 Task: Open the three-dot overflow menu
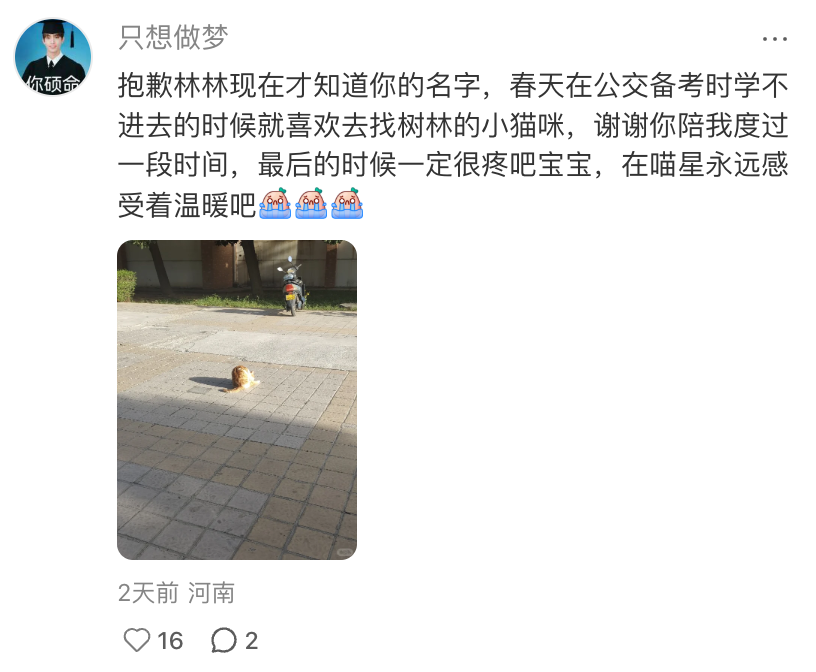[775, 38]
